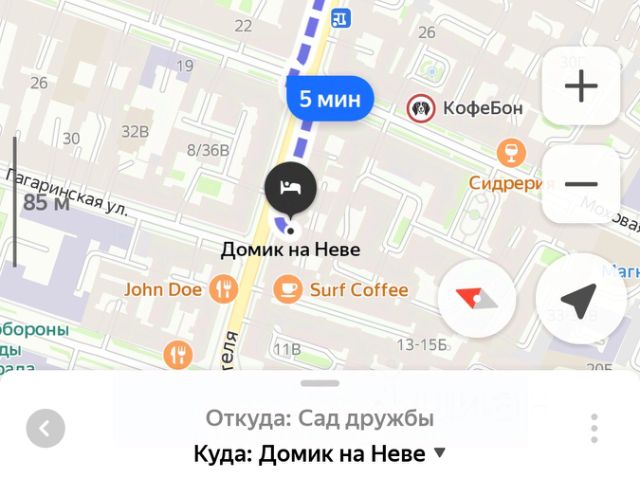Image resolution: width=640 pixels, height=480 pixels.
Task: Open the Сидрерия bar marker
Action: point(511,153)
